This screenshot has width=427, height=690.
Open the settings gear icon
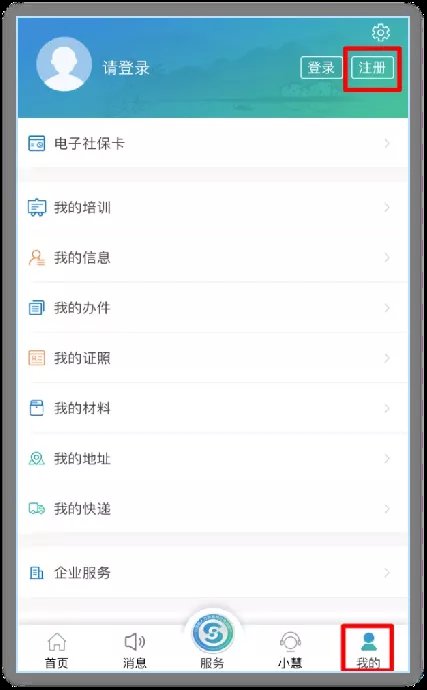[x=381, y=33]
